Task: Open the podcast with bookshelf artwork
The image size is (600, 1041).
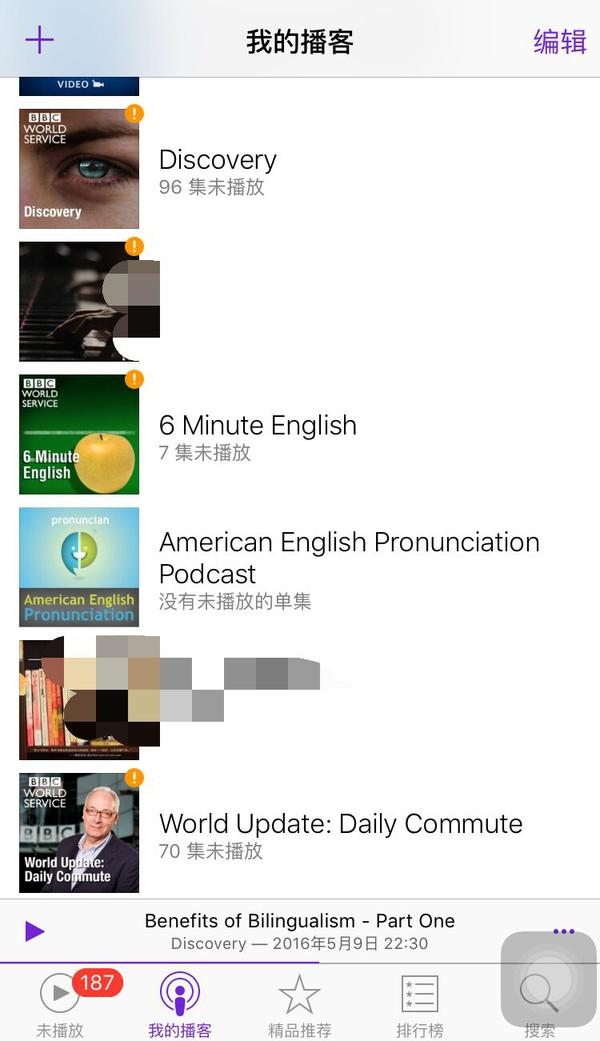Action: point(80,700)
